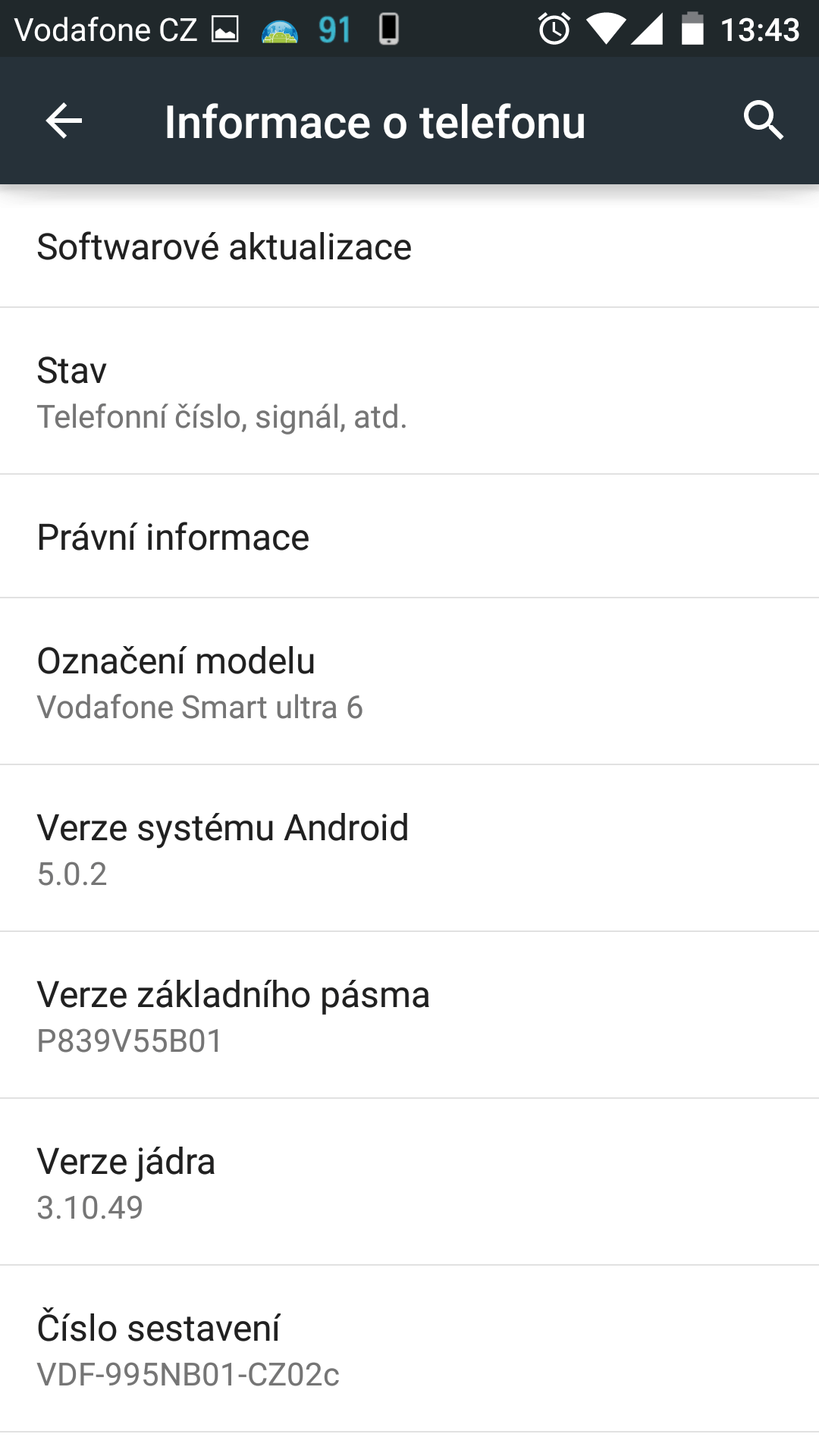Tap the Verze jádra row
Image resolution: width=819 pixels, height=1456 pixels.
point(409,1182)
